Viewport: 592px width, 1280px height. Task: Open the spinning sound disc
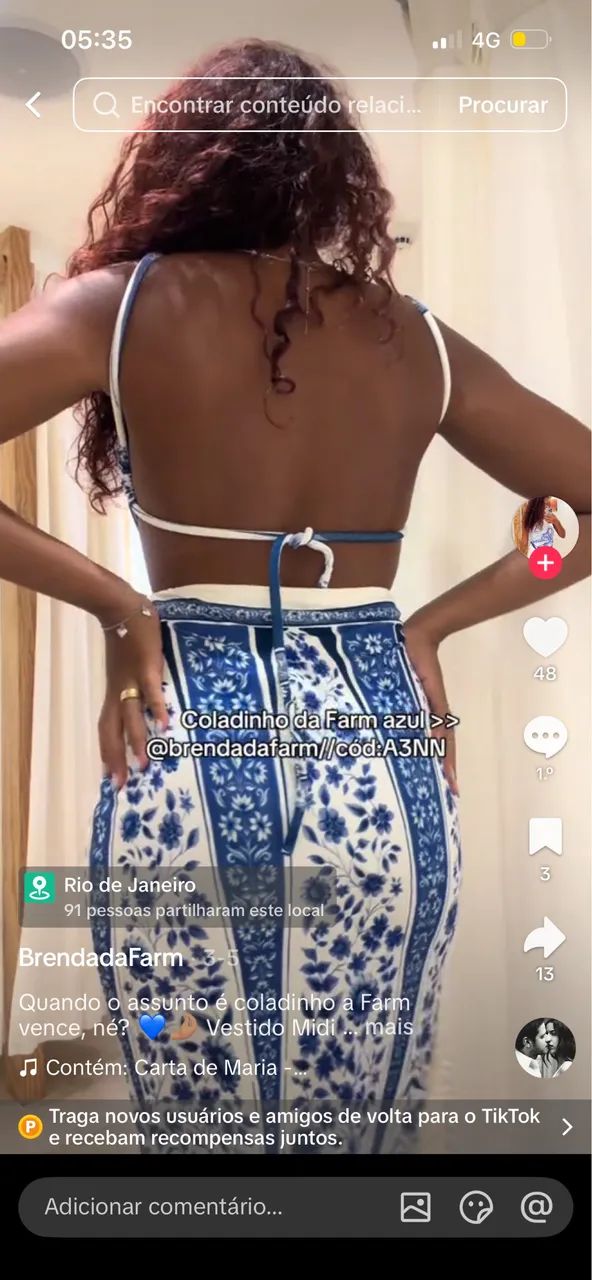[545, 1048]
